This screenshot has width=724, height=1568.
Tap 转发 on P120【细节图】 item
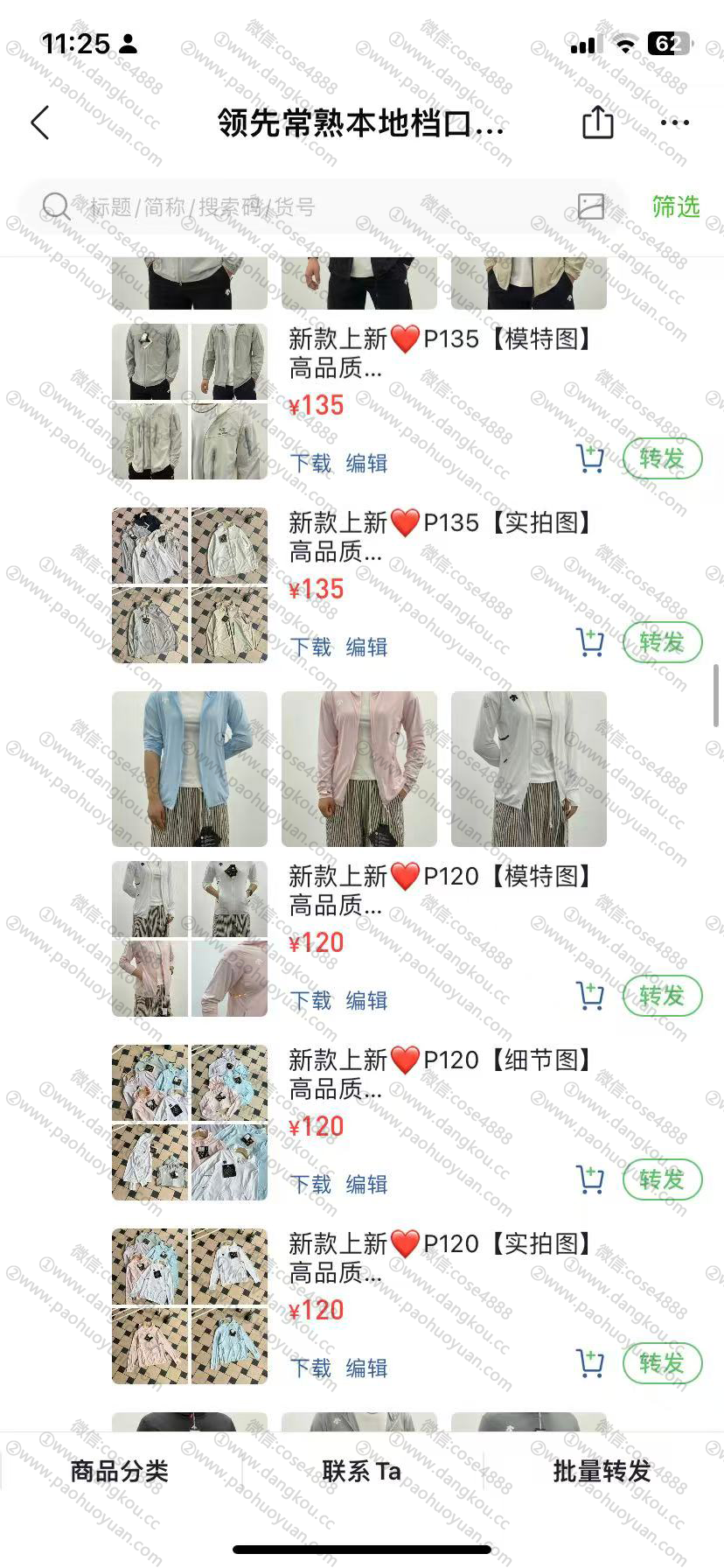(x=662, y=1179)
